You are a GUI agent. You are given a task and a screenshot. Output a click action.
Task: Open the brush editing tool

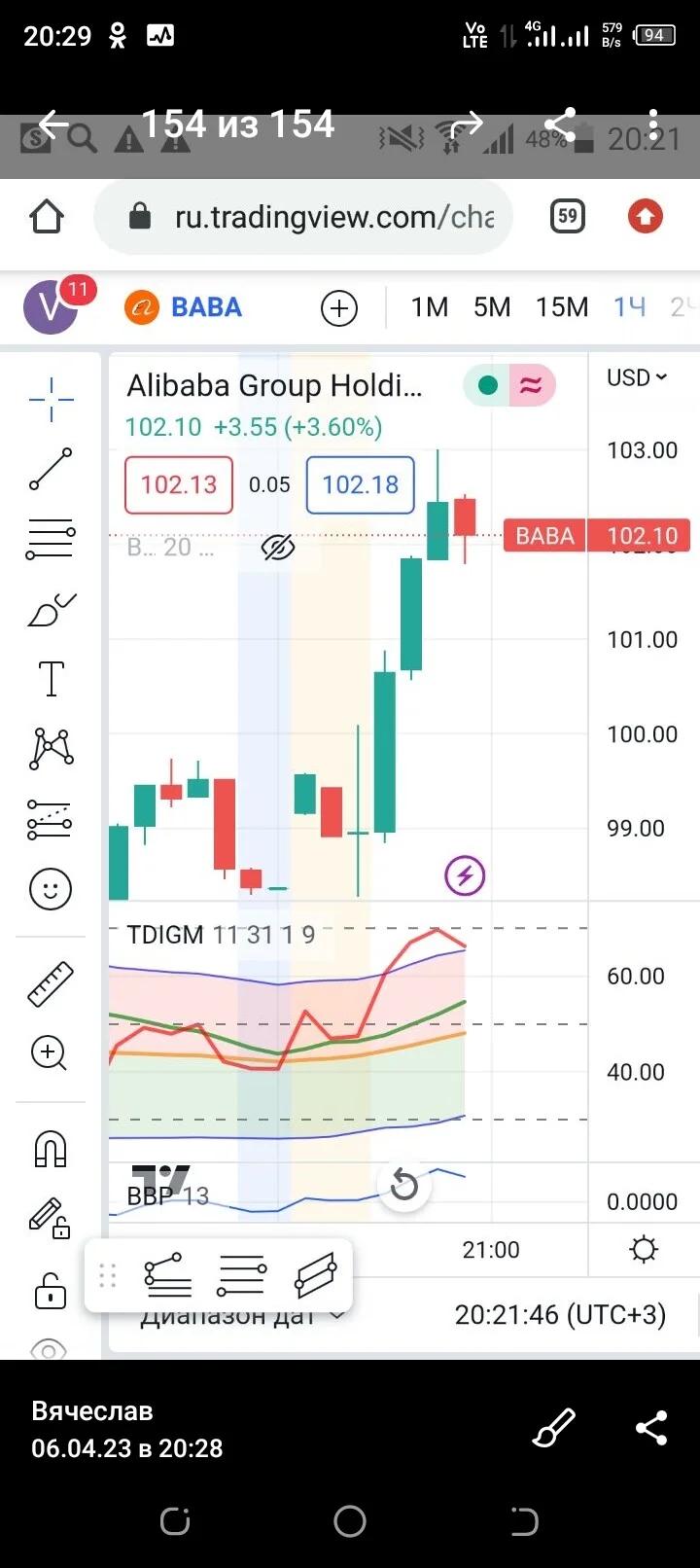click(554, 1428)
